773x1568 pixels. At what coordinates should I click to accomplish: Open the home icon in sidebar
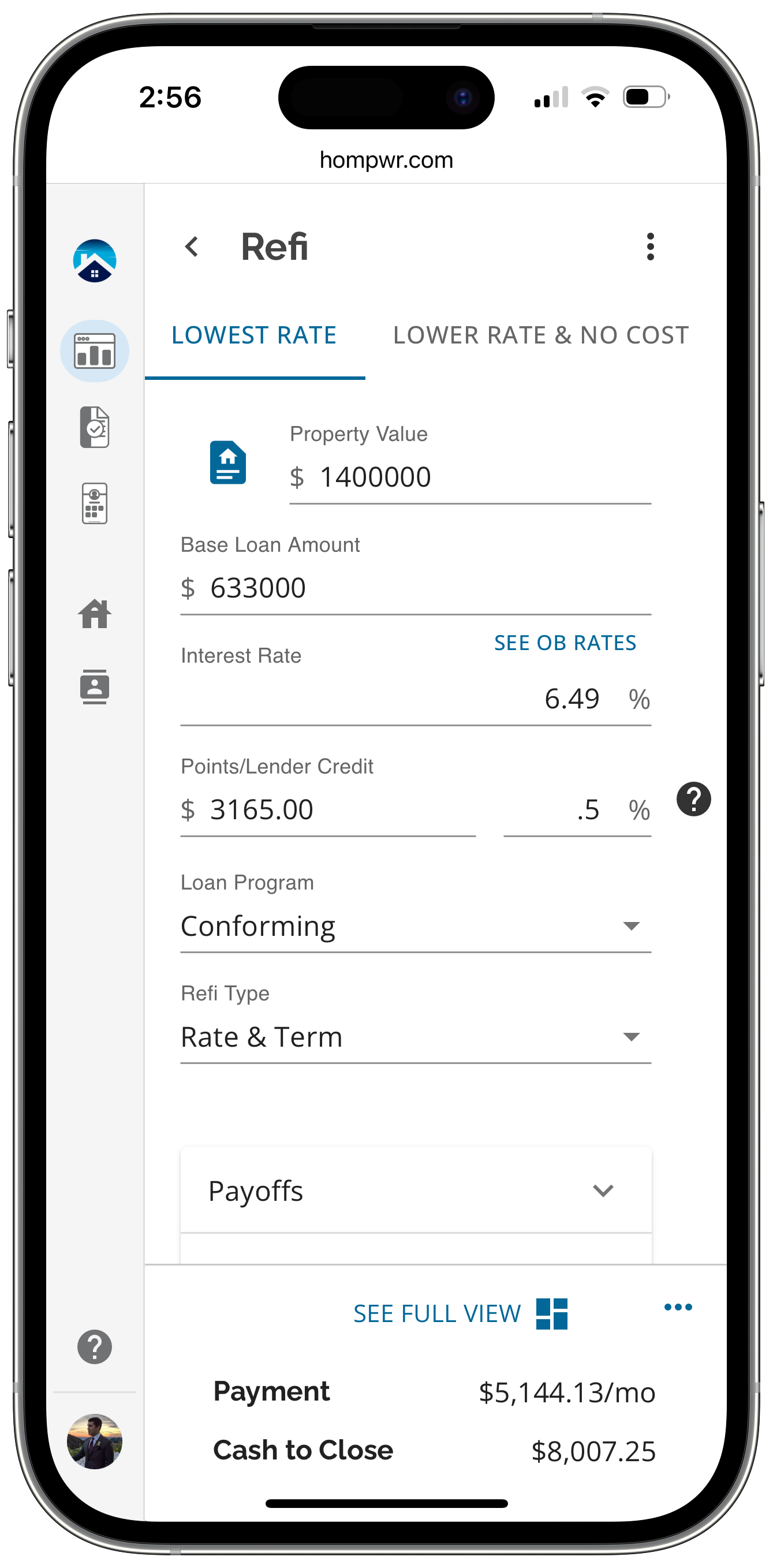coord(95,614)
